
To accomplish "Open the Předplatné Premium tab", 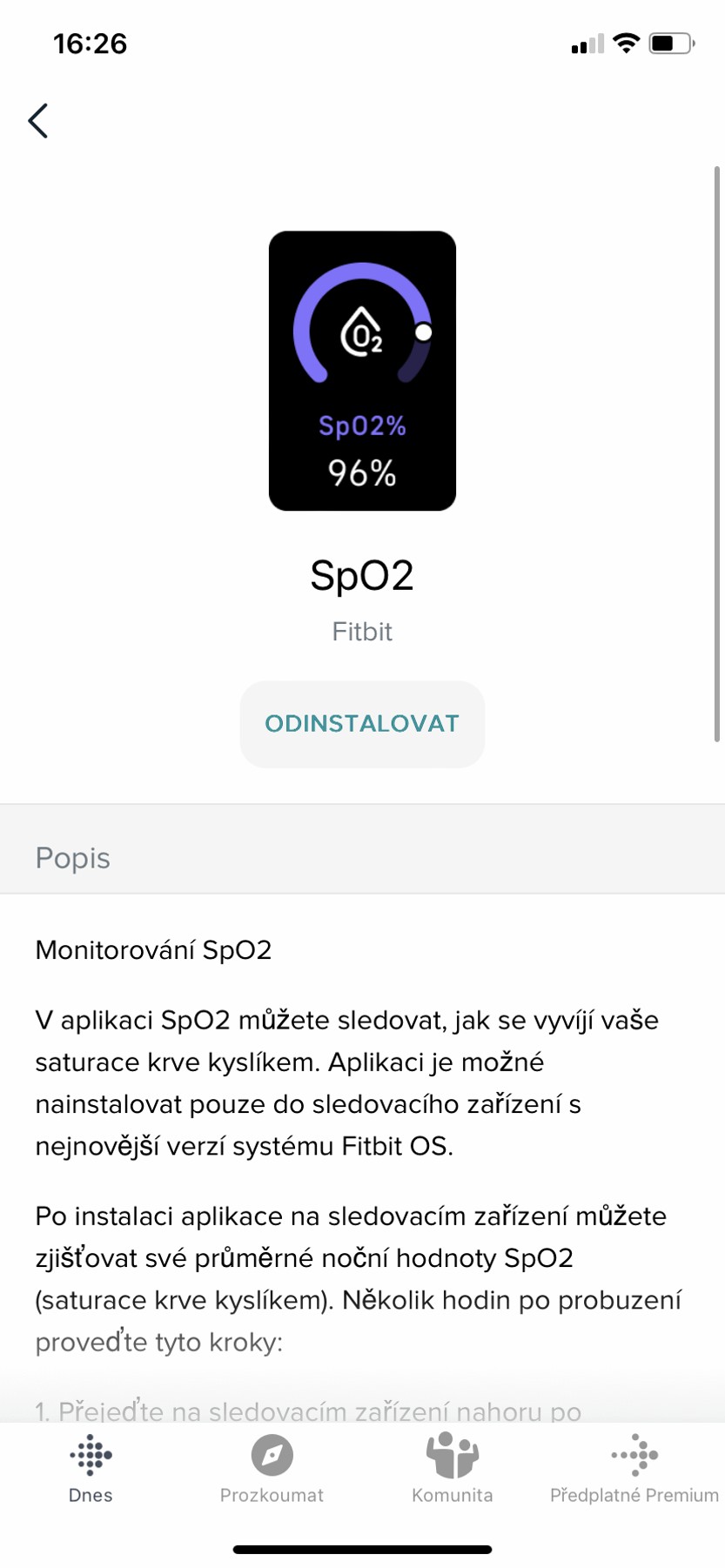I will click(634, 1470).
